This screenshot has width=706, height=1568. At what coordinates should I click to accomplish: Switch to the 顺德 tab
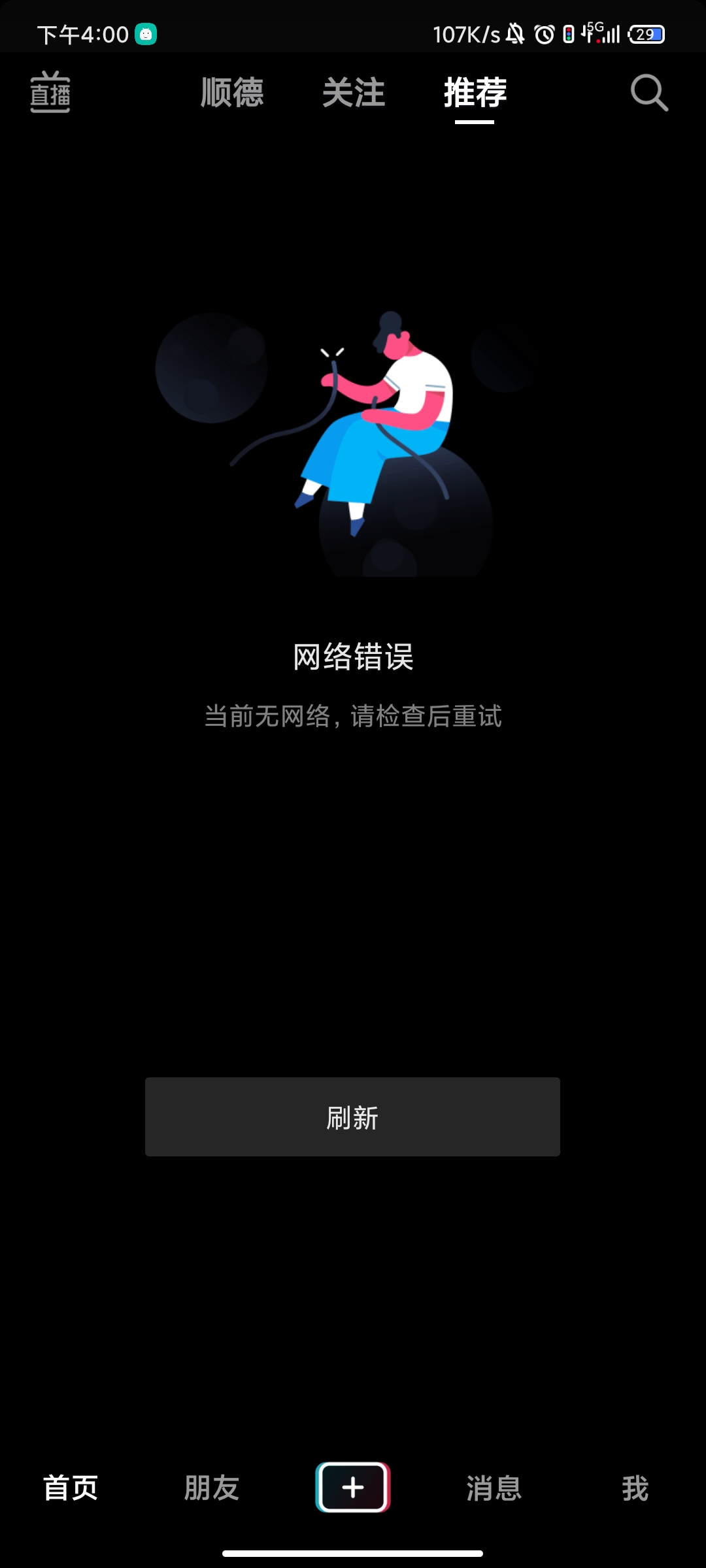pos(232,92)
